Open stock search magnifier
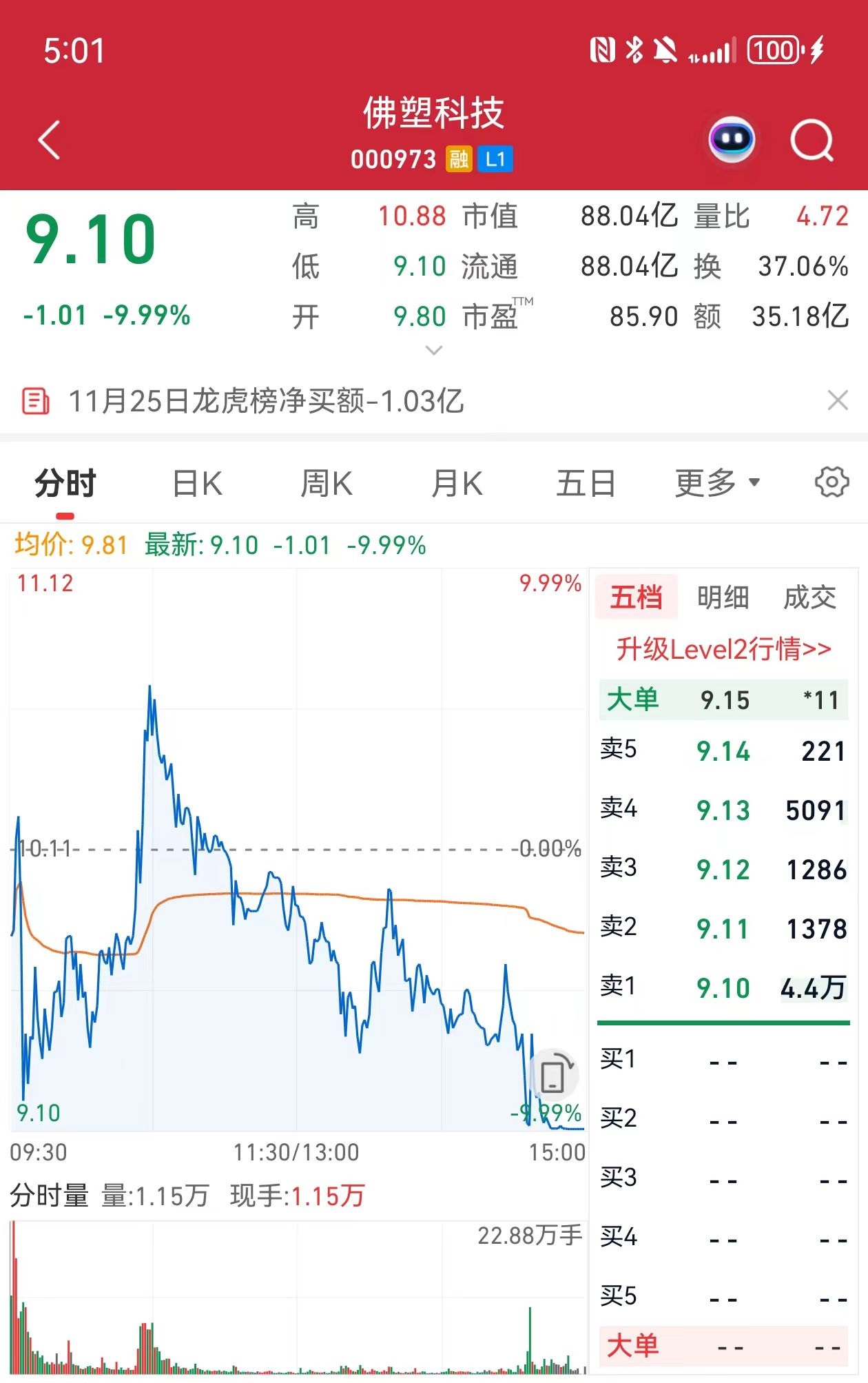 click(x=812, y=141)
